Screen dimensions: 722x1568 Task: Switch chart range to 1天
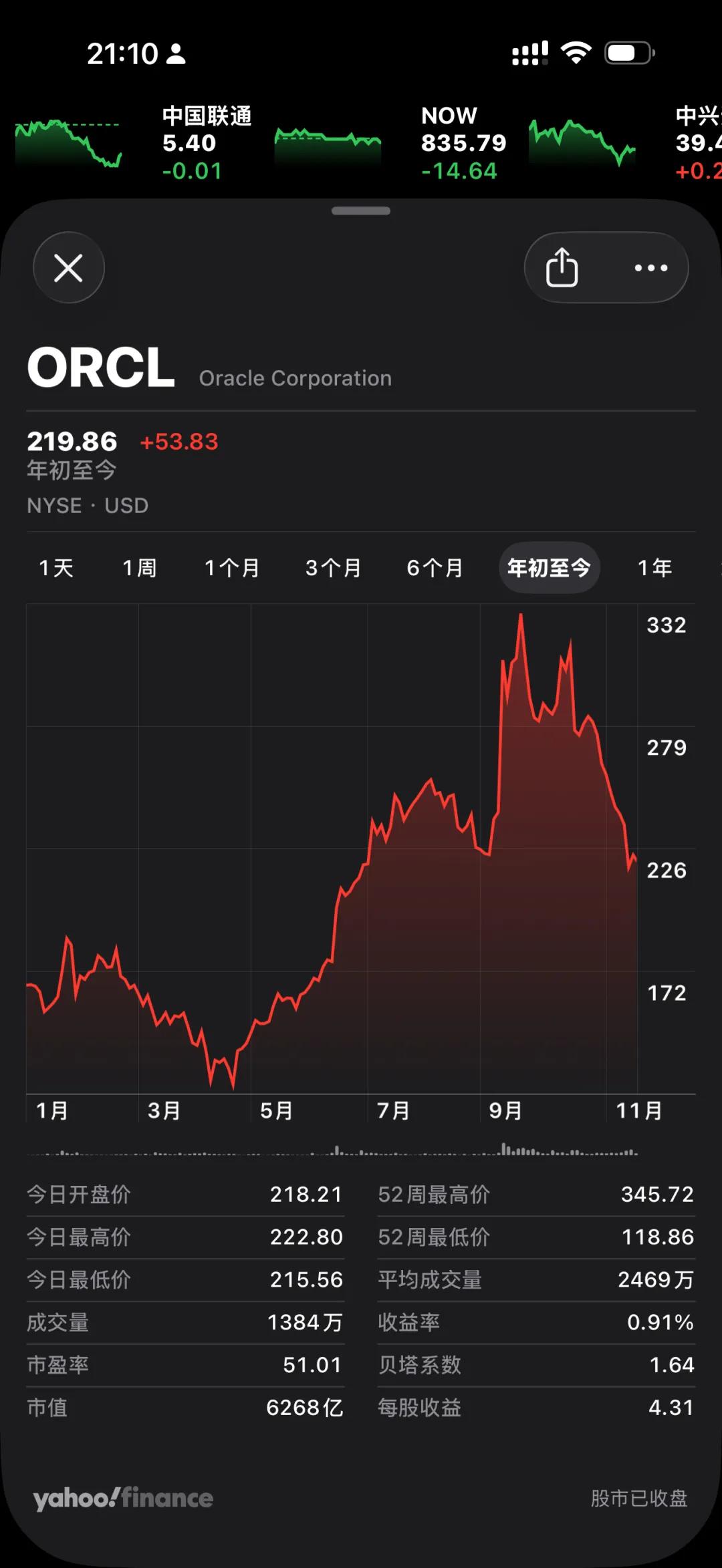coord(56,568)
